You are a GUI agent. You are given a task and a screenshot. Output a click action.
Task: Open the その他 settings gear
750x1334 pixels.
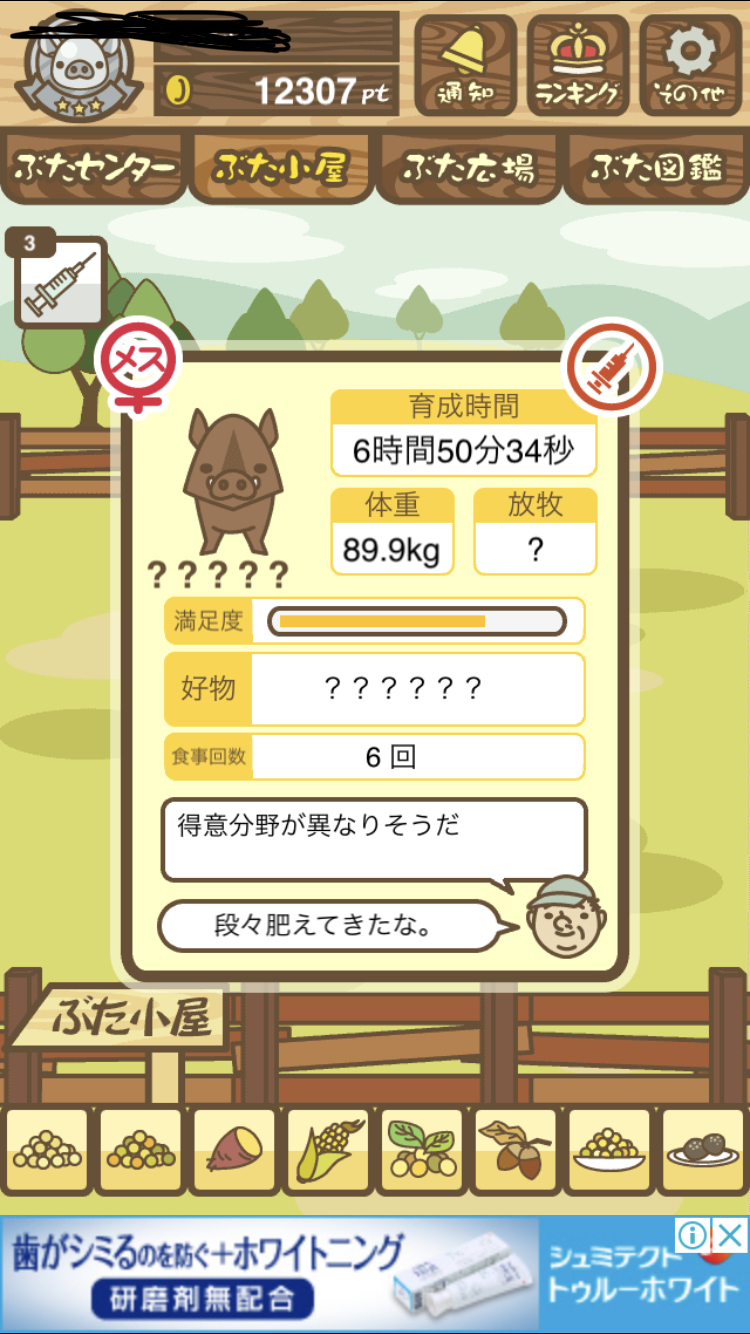click(x=690, y=65)
